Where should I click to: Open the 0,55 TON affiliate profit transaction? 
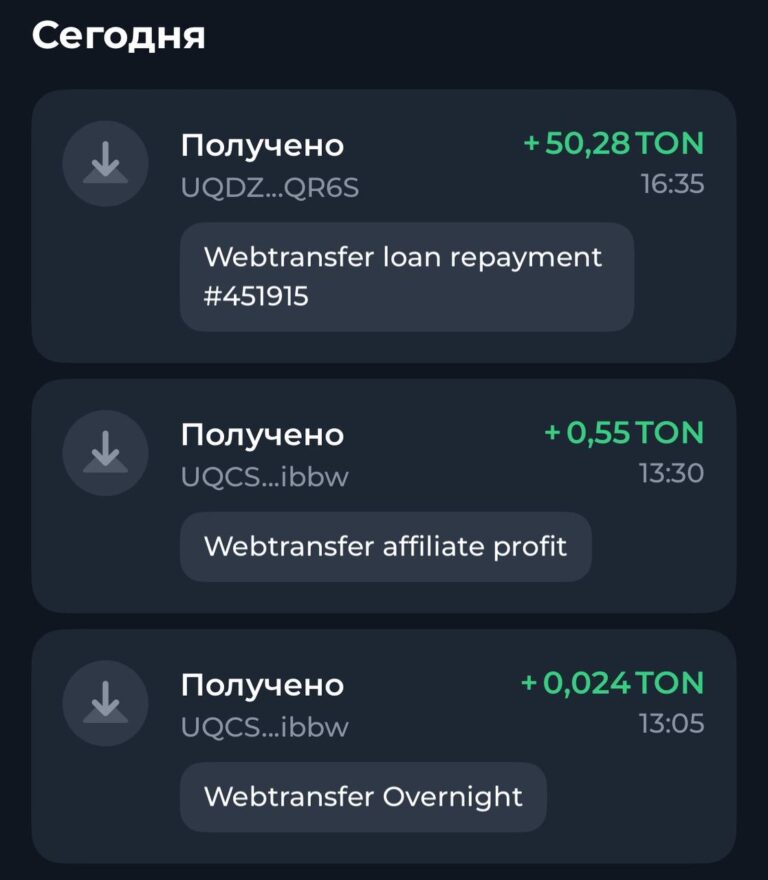pos(384,496)
